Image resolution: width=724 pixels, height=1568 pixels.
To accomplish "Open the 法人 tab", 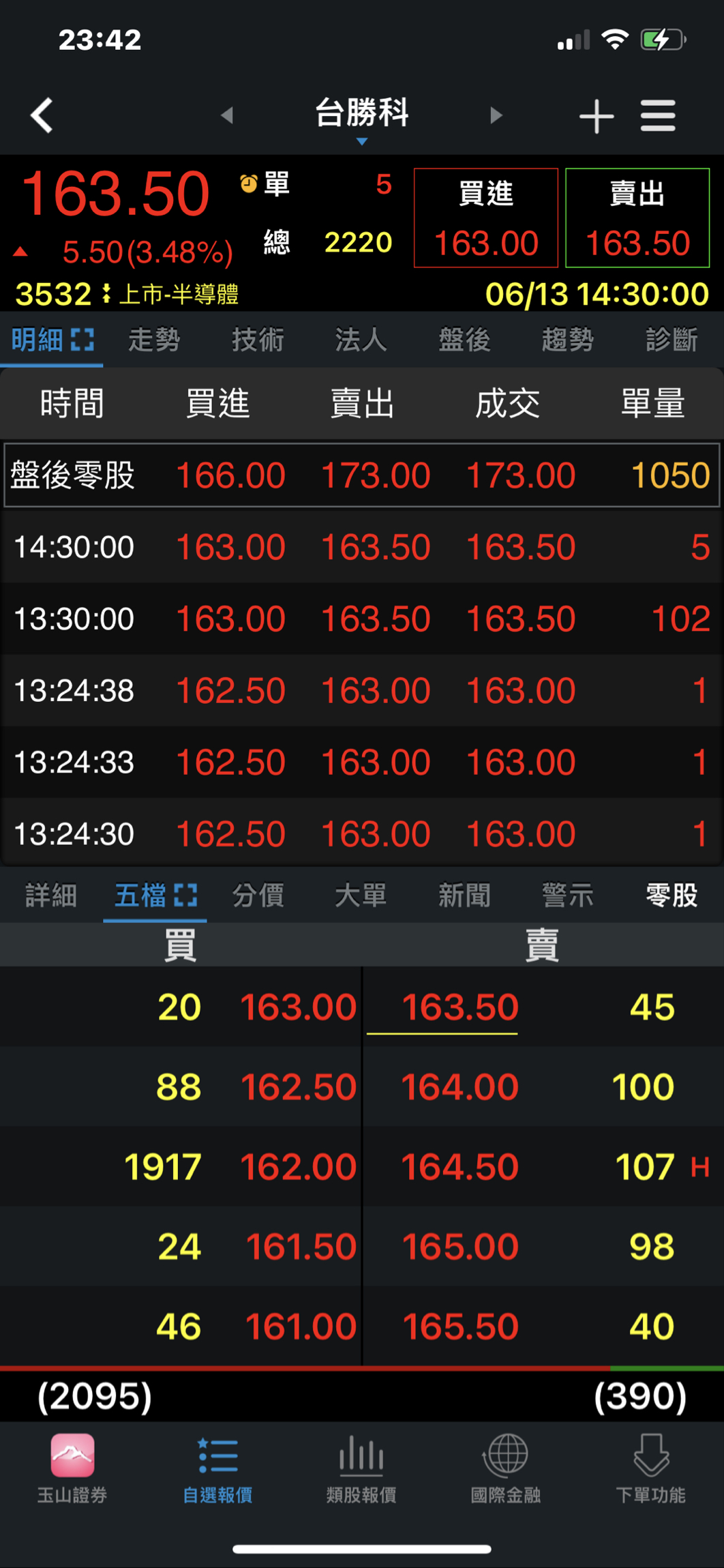I will coord(361,339).
